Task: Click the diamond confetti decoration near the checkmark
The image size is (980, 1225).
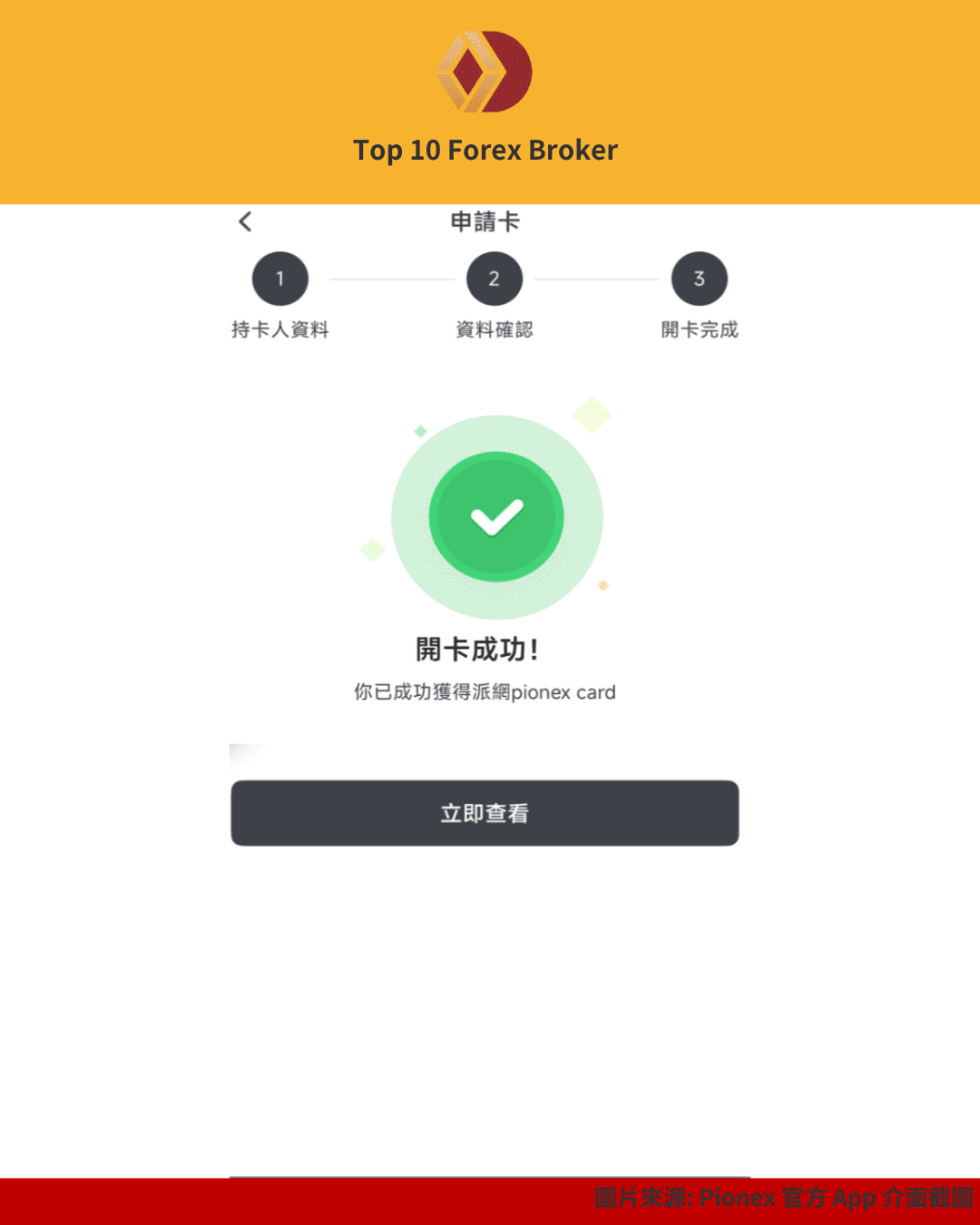Action: 590,414
